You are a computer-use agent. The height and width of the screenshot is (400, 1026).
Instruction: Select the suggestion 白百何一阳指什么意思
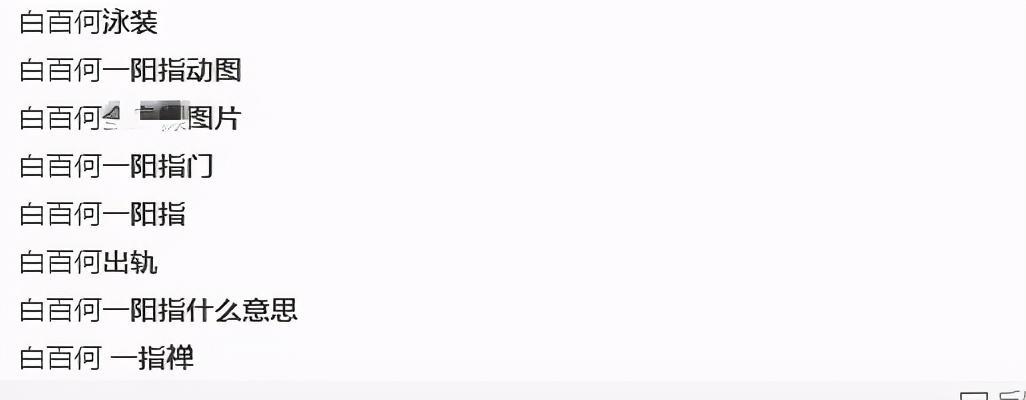pos(158,310)
